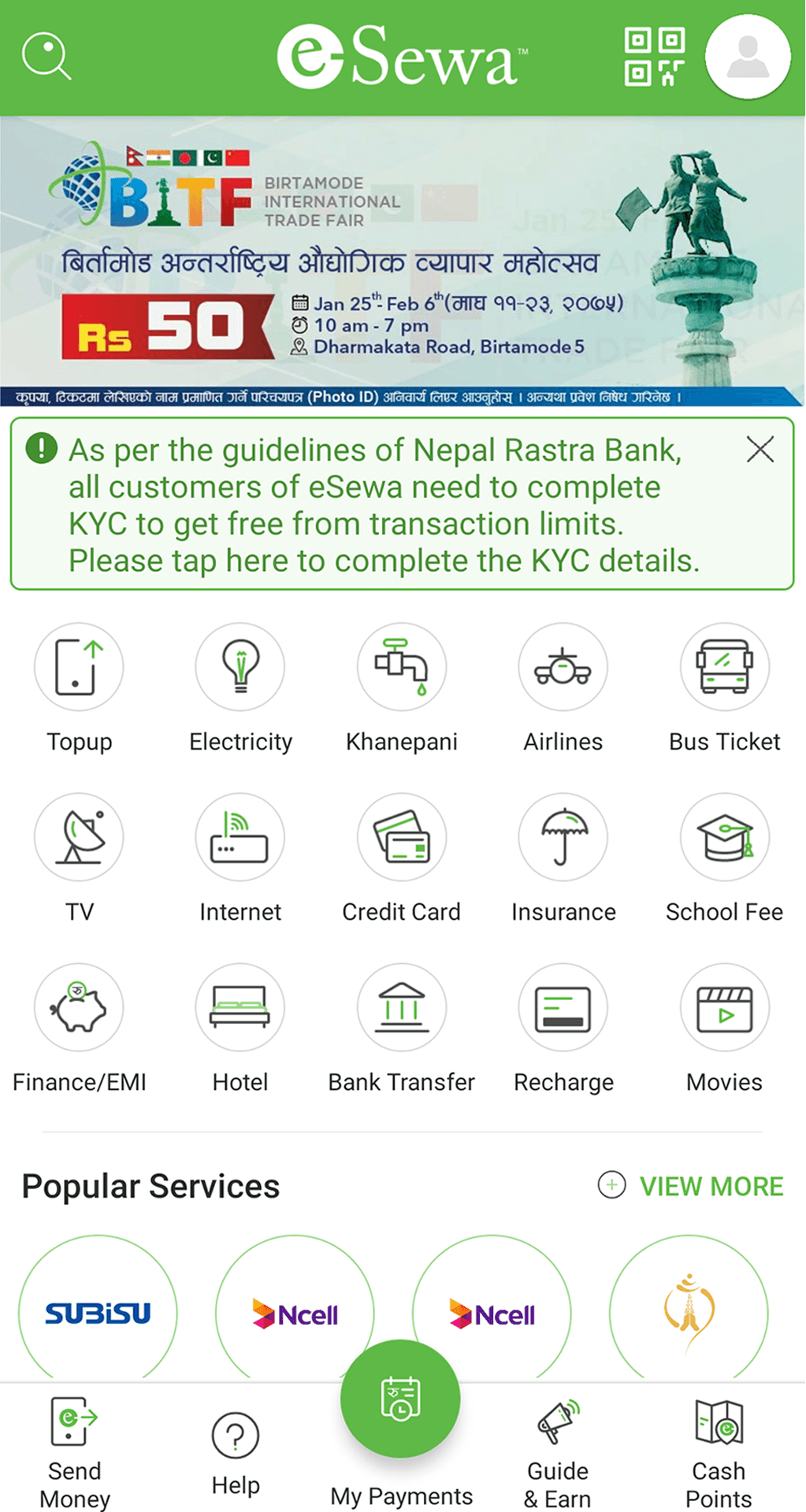Tap the Help tab
Screen dimensions: 806x1512
click(x=236, y=1451)
